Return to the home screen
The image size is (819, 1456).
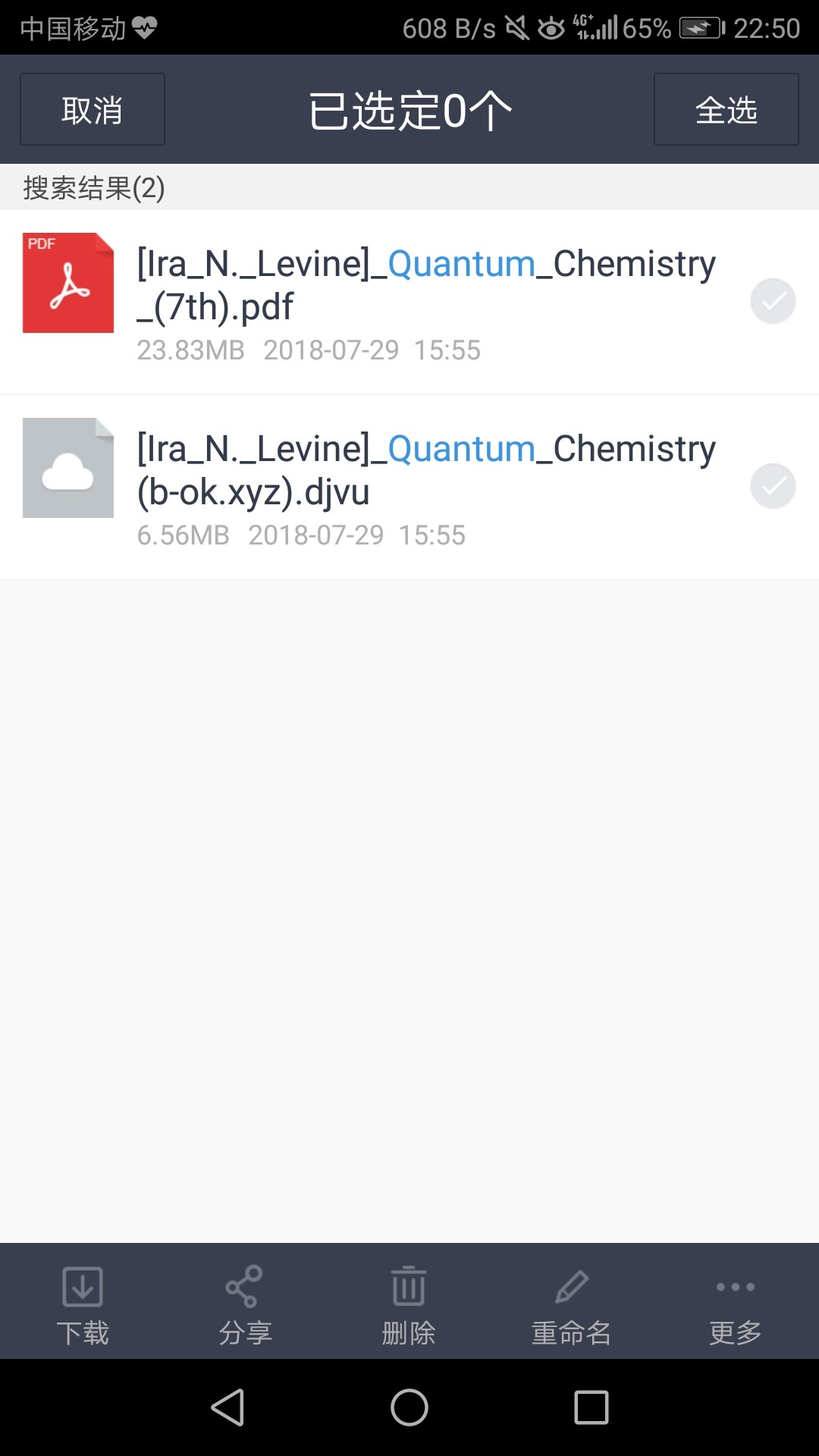pyautogui.click(x=409, y=1407)
